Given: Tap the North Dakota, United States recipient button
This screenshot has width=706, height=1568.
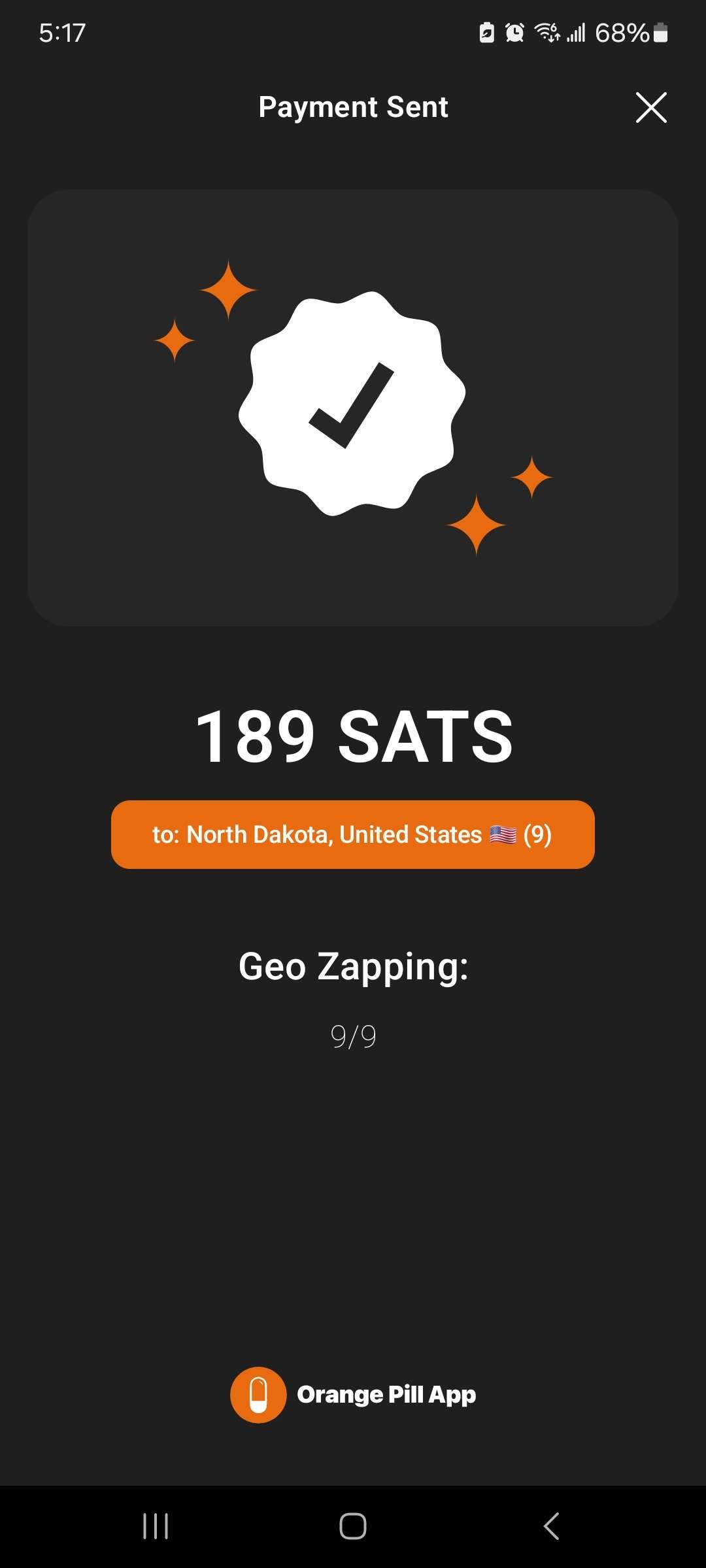Looking at the screenshot, I should click(x=353, y=834).
